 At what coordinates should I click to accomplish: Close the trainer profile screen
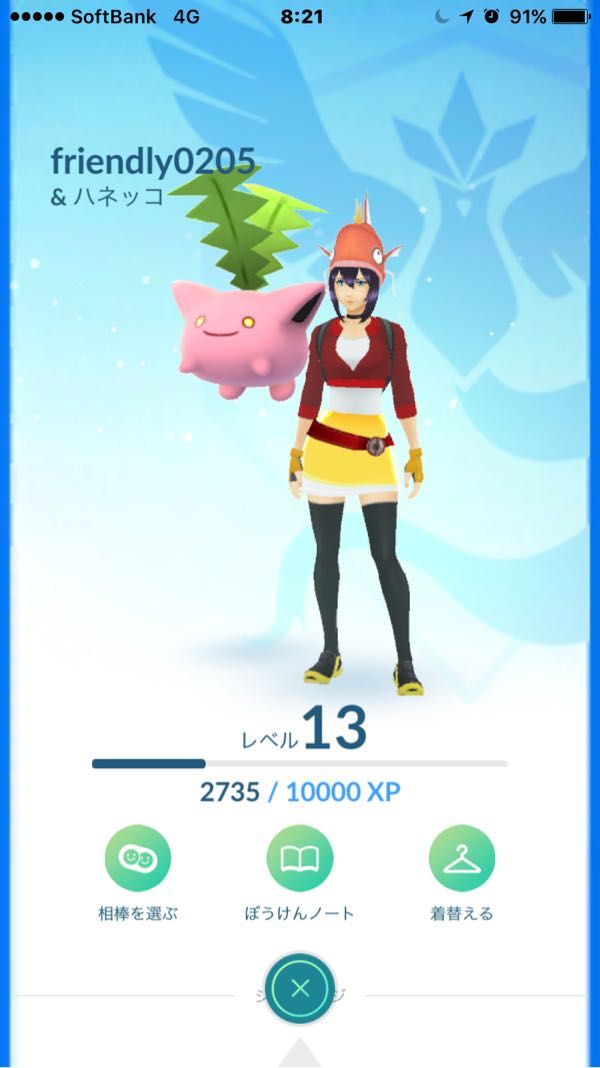pos(300,988)
